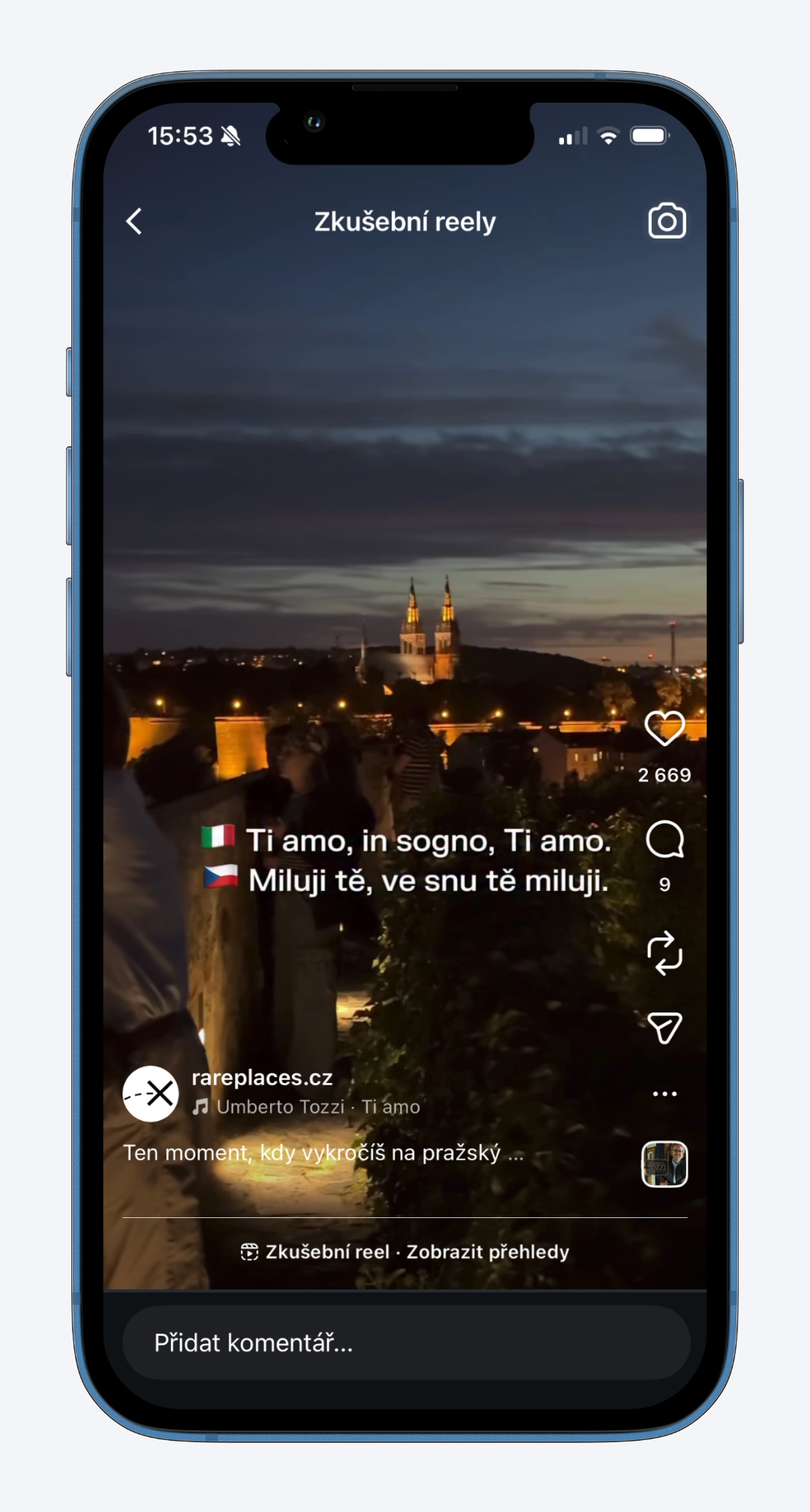810x1512 pixels.
Task: Open the camera icon
Action: pyautogui.click(x=667, y=221)
